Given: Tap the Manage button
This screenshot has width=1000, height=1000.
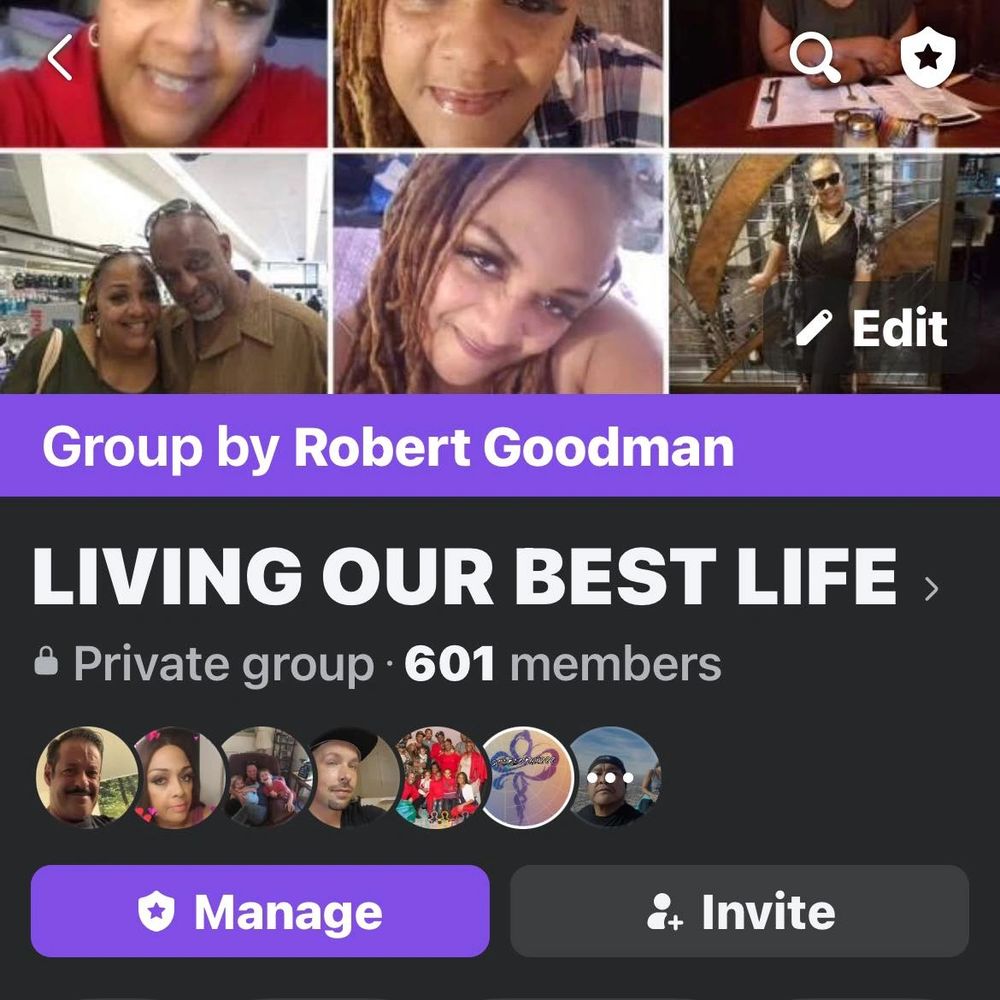Looking at the screenshot, I should 260,912.
